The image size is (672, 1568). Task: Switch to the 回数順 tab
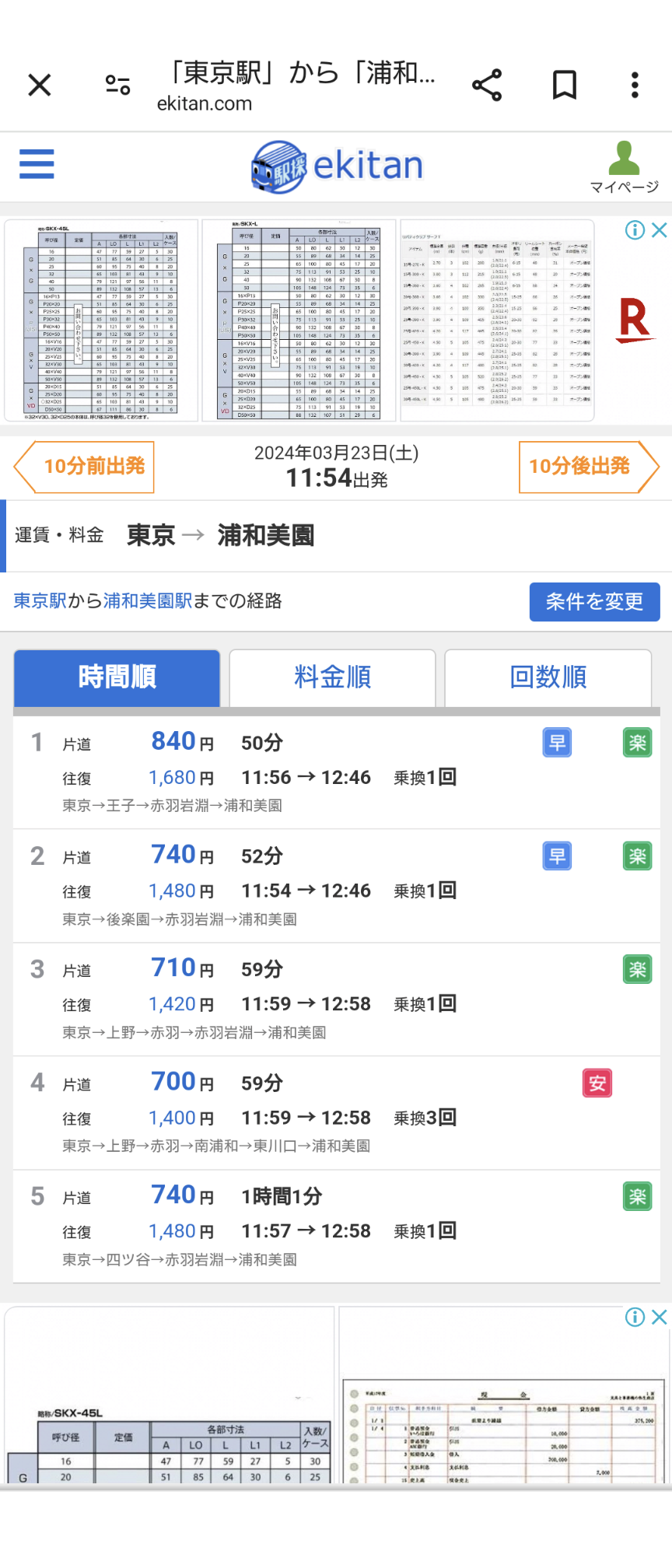pyautogui.click(x=548, y=677)
